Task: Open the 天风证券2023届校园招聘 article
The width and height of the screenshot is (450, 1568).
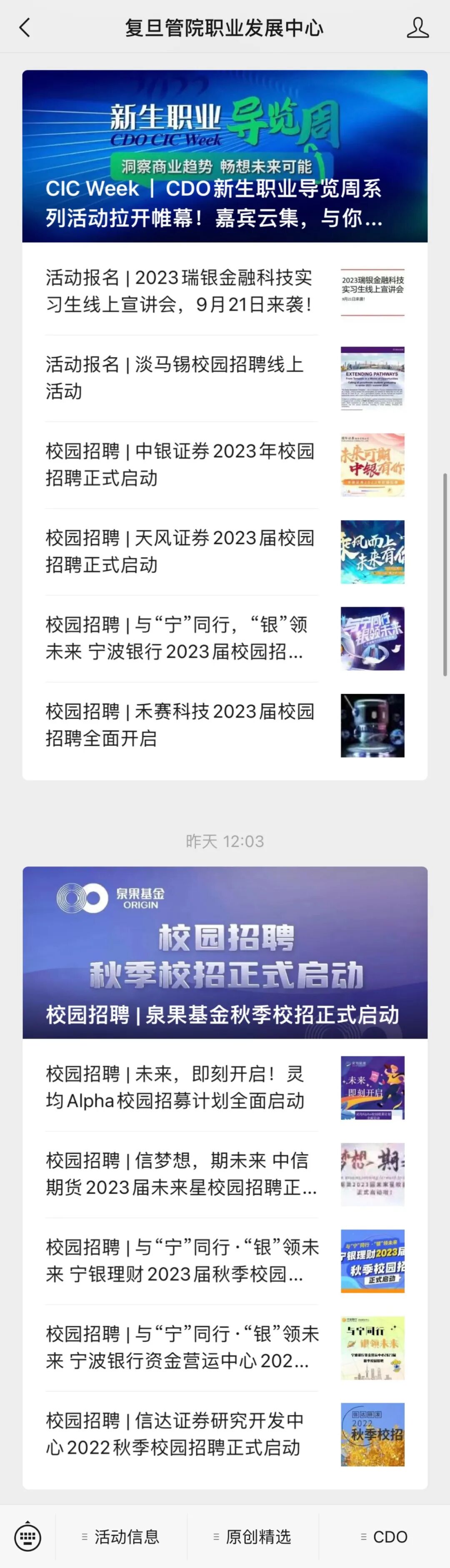Action: click(225, 552)
